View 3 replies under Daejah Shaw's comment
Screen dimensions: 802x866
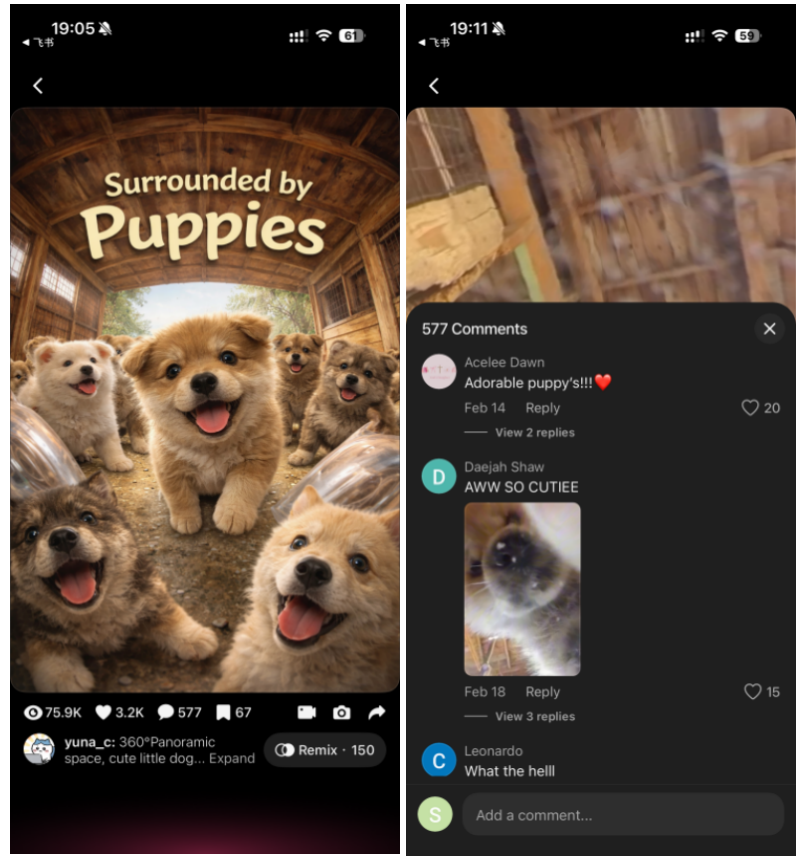[x=534, y=717]
